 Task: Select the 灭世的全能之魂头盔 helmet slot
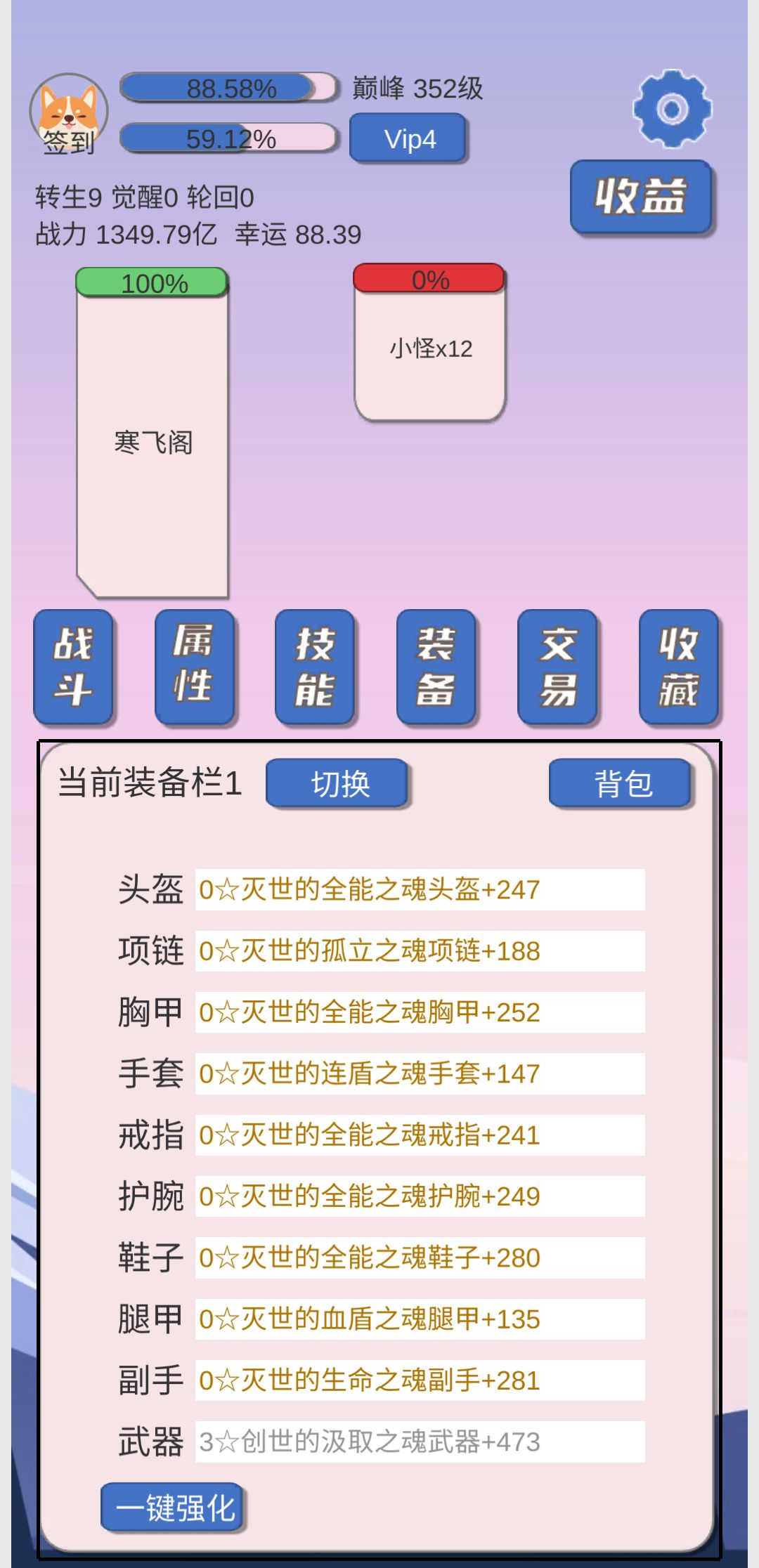[422, 889]
